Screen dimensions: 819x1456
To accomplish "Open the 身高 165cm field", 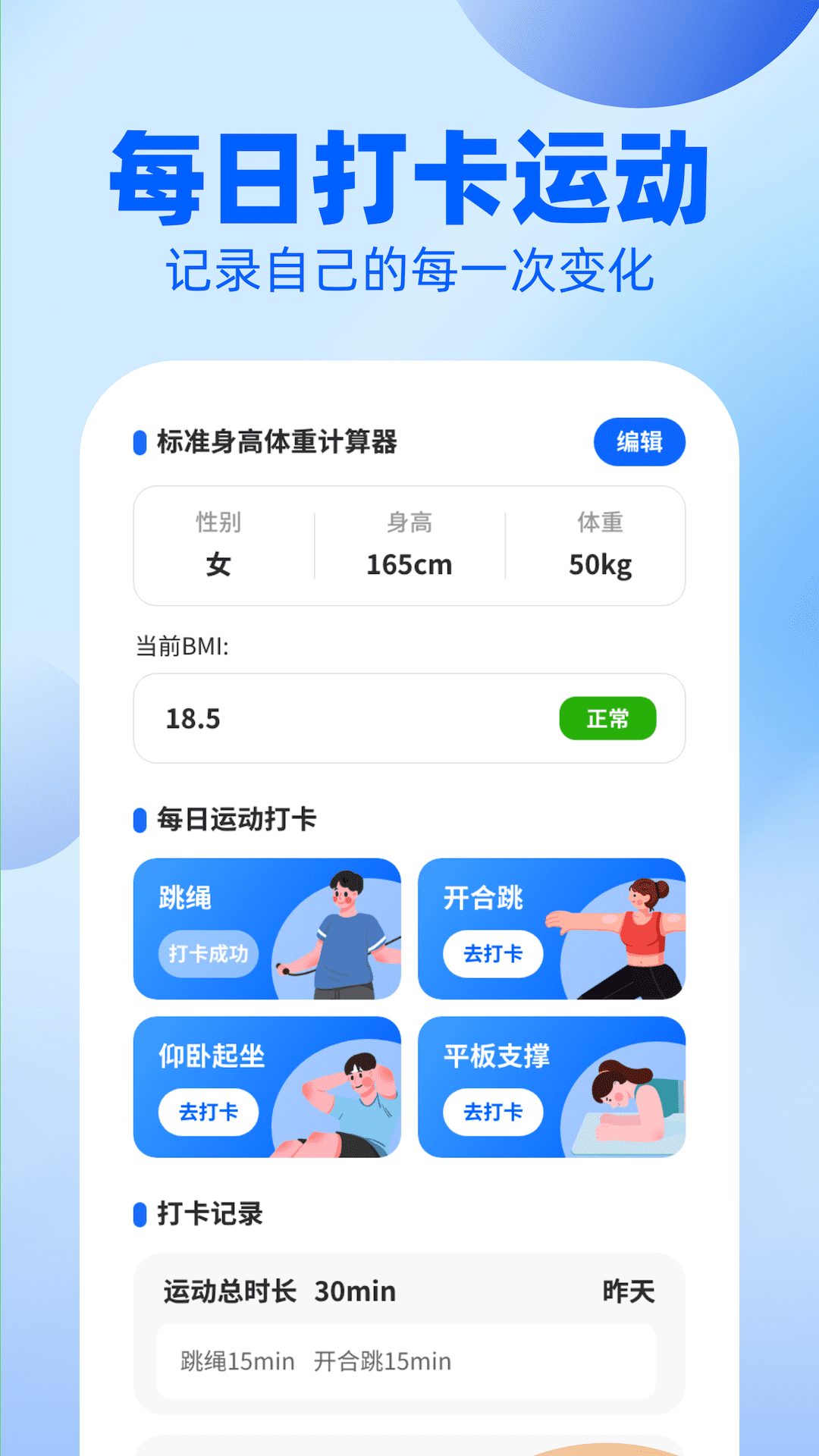I will [409, 563].
